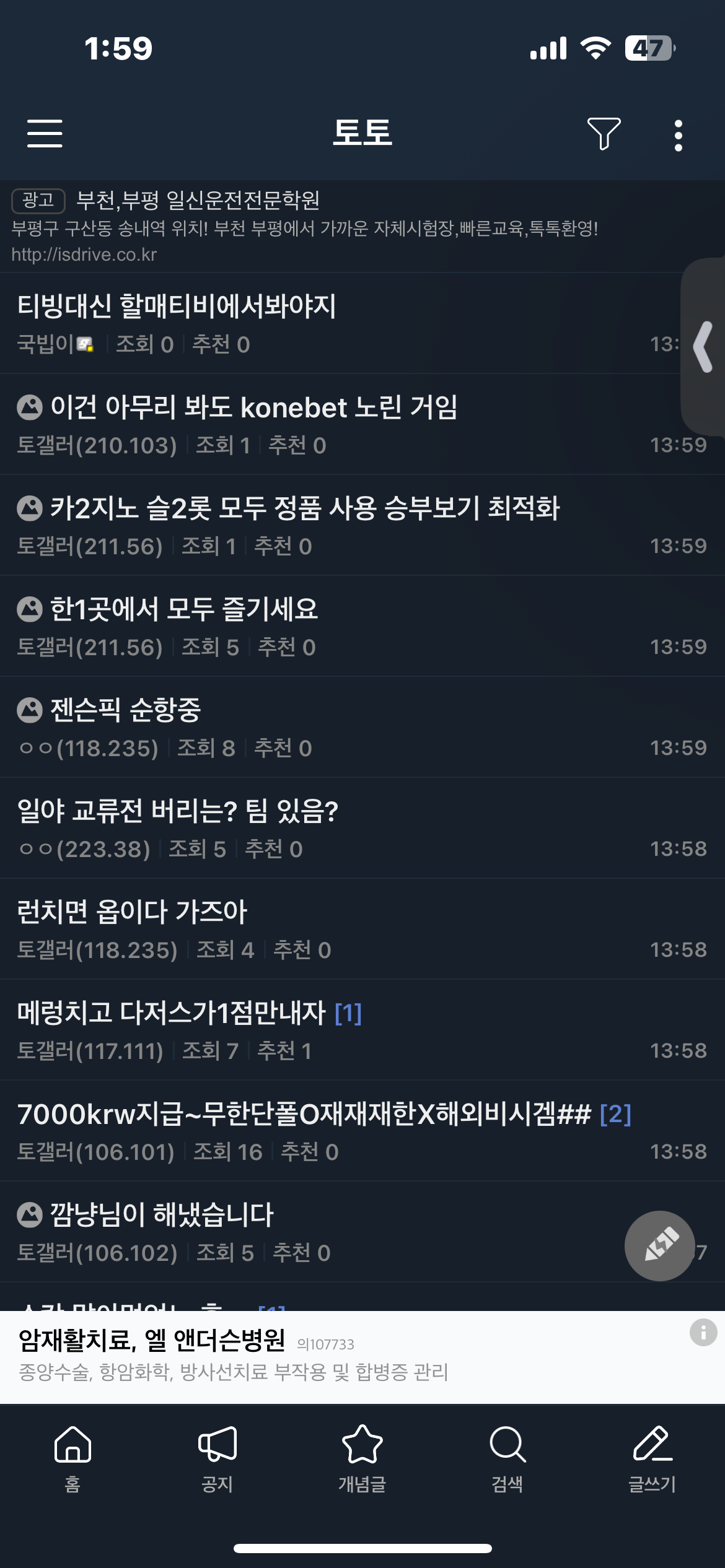Image resolution: width=725 pixels, height=1568 pixels.
Task: Open post 런치면 옵이다 가즈아
Action: tap(132, 912)
